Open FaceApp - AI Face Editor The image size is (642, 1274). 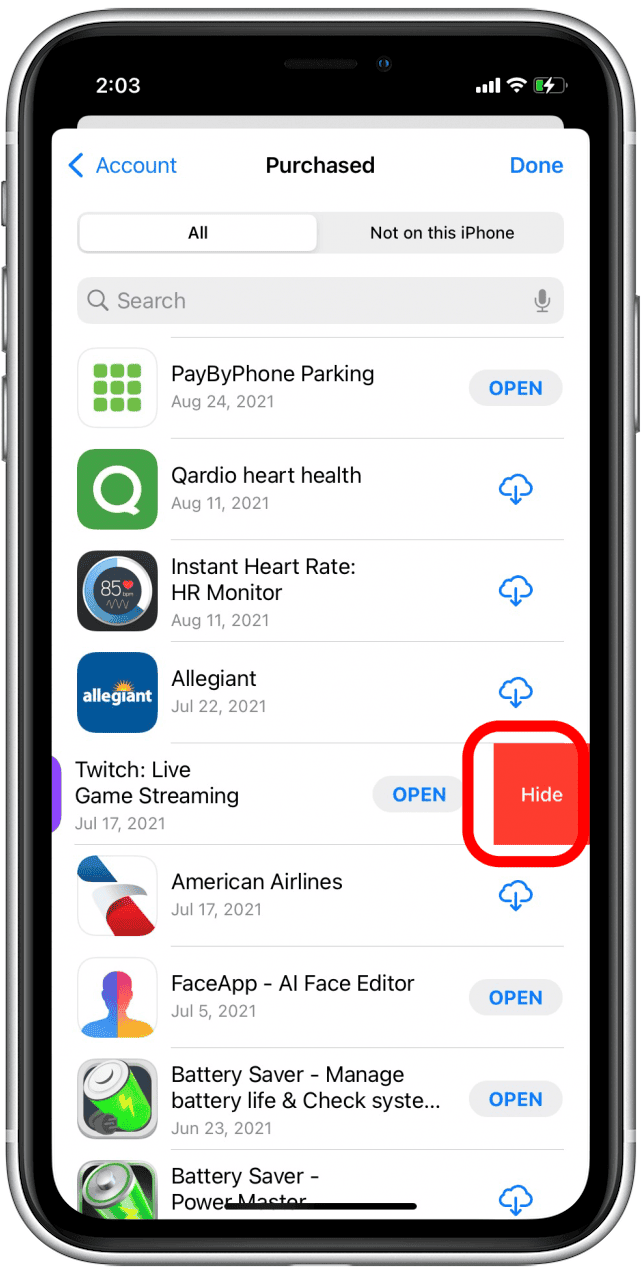(x=515, y=997)
